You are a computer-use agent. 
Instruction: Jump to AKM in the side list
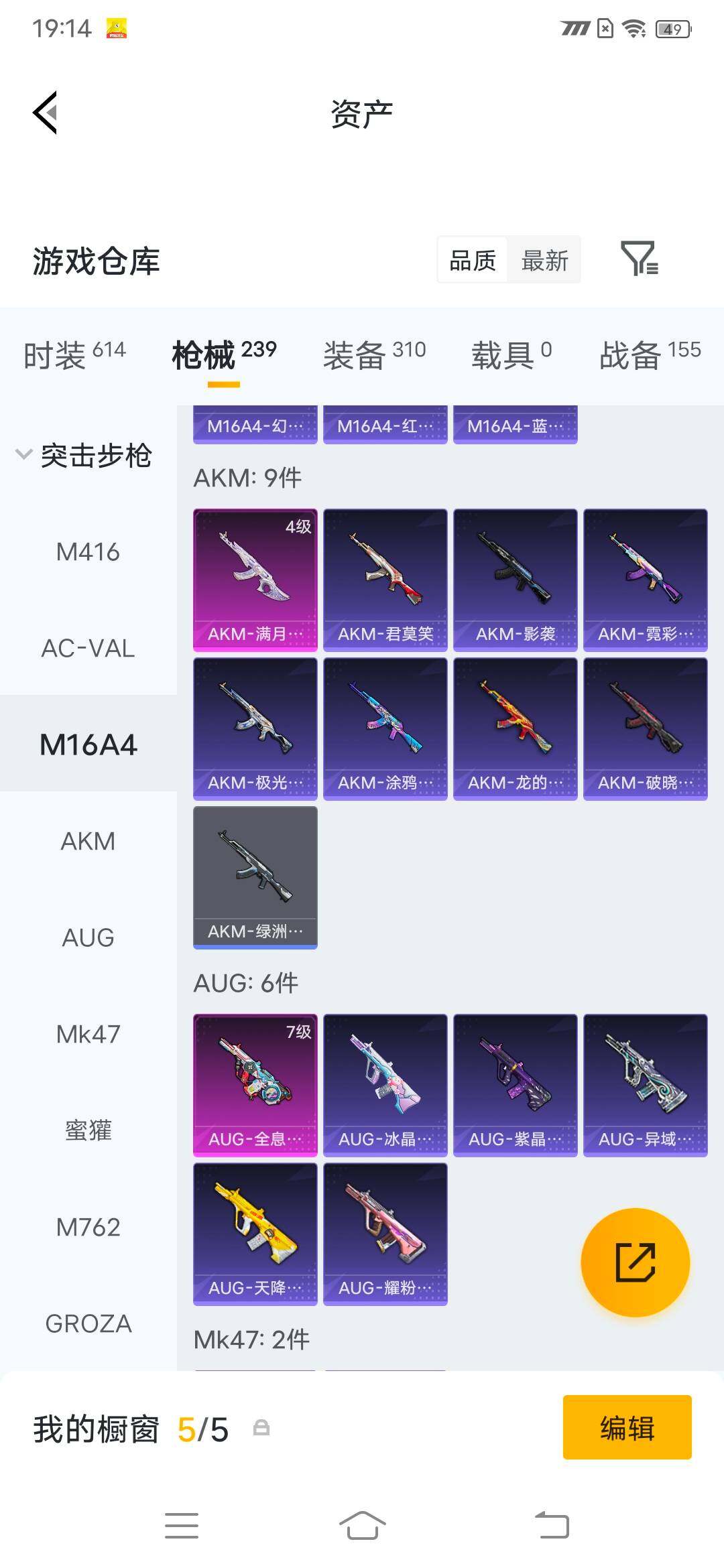click(88, 841)
